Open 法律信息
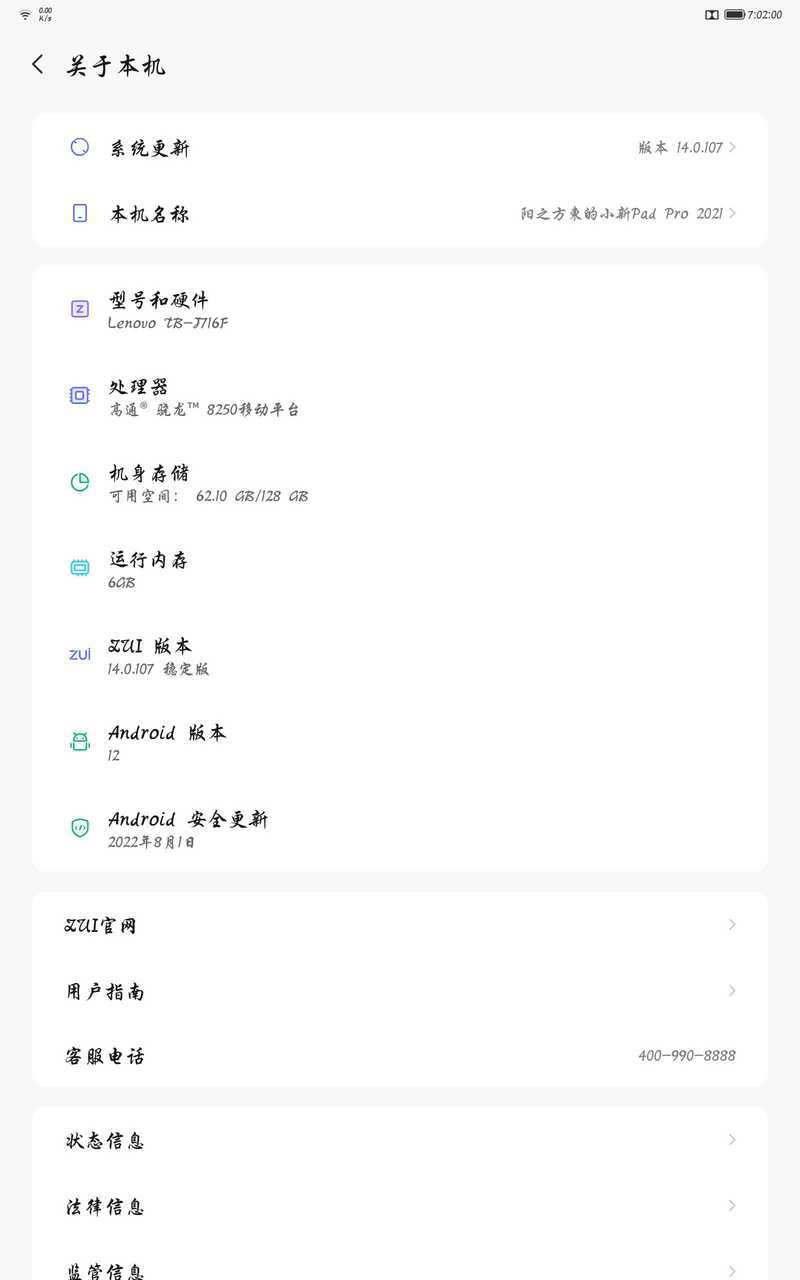 coord(400,1206)
